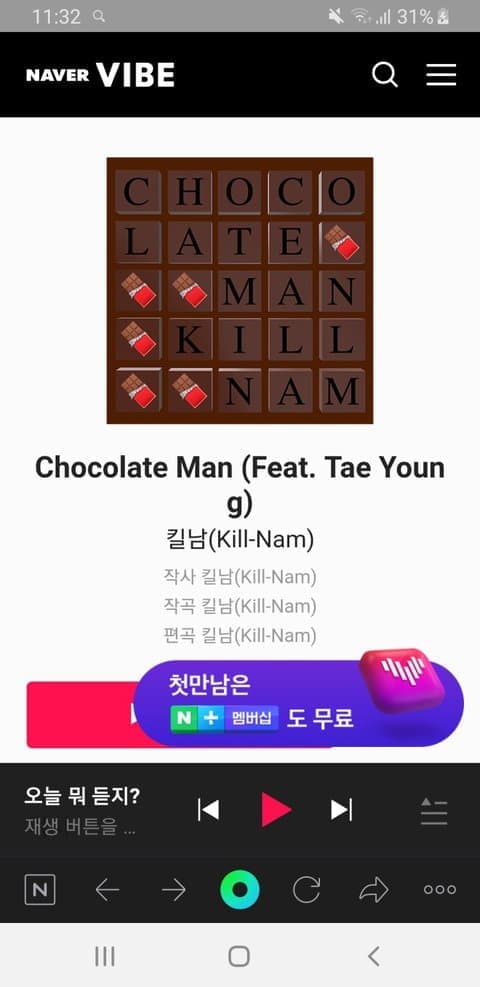Open the playlist queue icon
Image resolution: width=480 pixels, height=987 pixels.
point(434,811)
